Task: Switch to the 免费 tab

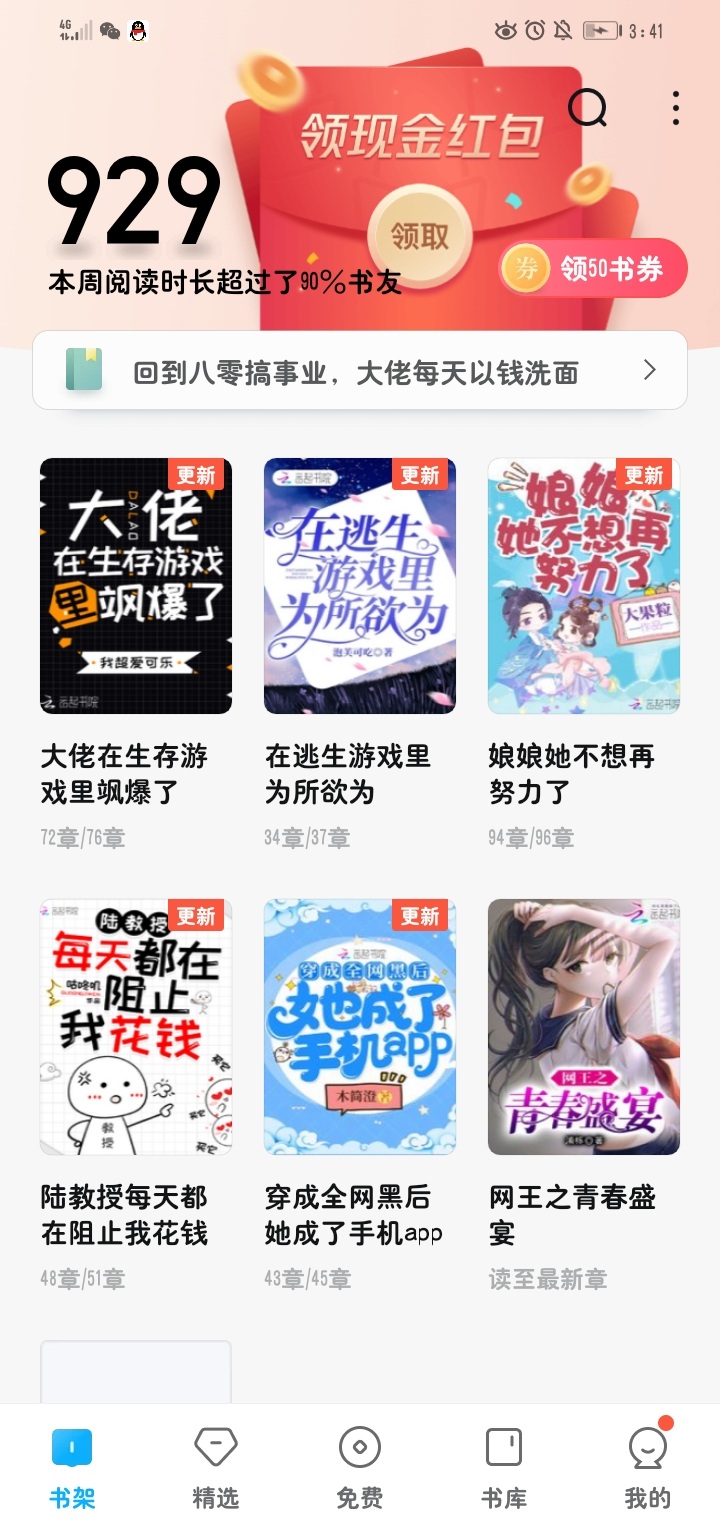Action: click(360, 1466)
